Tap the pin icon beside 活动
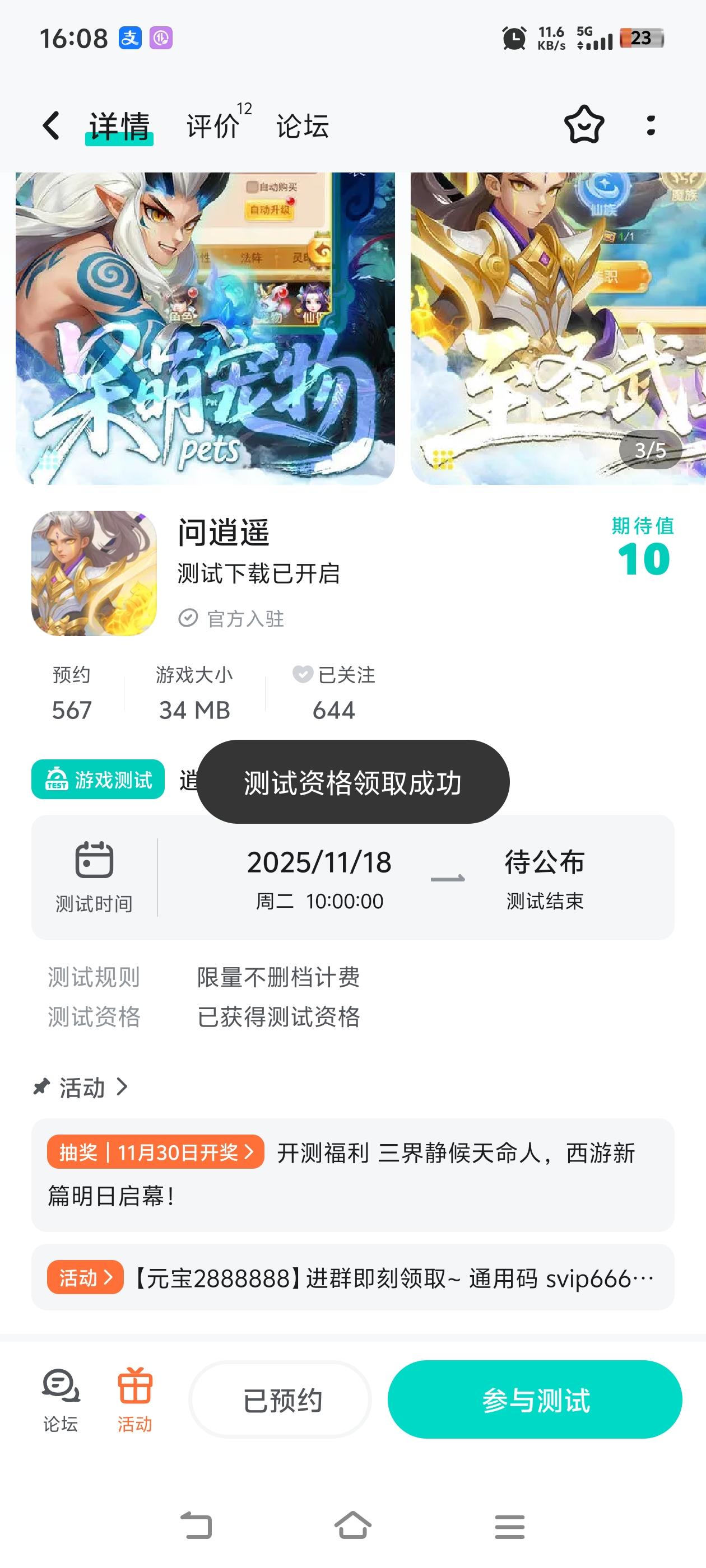Image resolution: width=706 pixels, height=1568 pixels. click(40, 1087)
